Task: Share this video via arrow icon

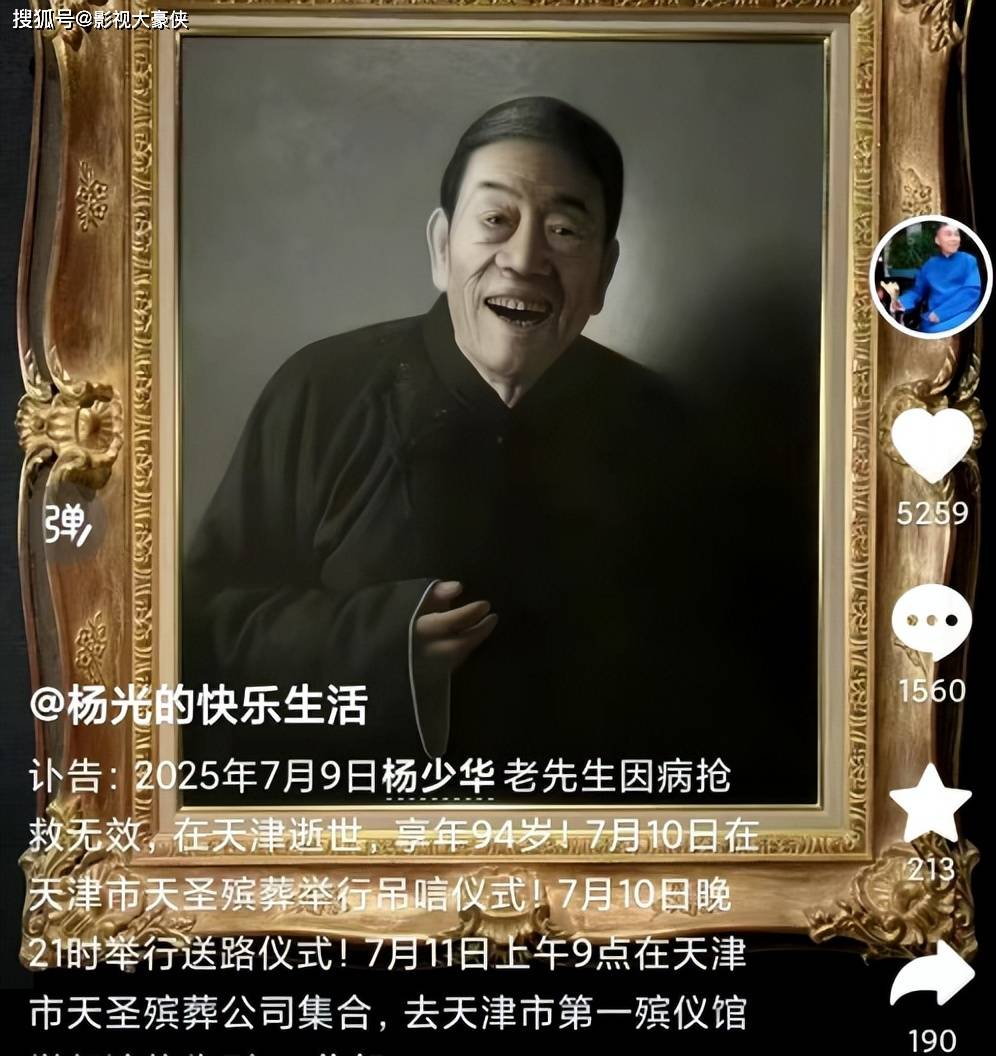Action: pos(932,976)
